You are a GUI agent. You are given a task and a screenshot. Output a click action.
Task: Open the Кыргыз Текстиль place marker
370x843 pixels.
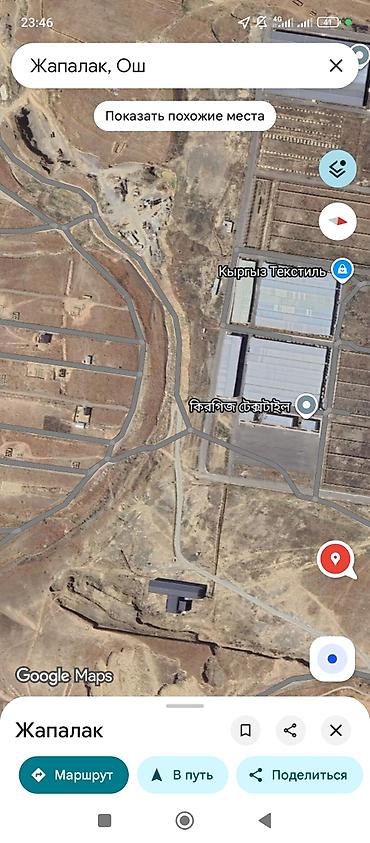point(342,270)
